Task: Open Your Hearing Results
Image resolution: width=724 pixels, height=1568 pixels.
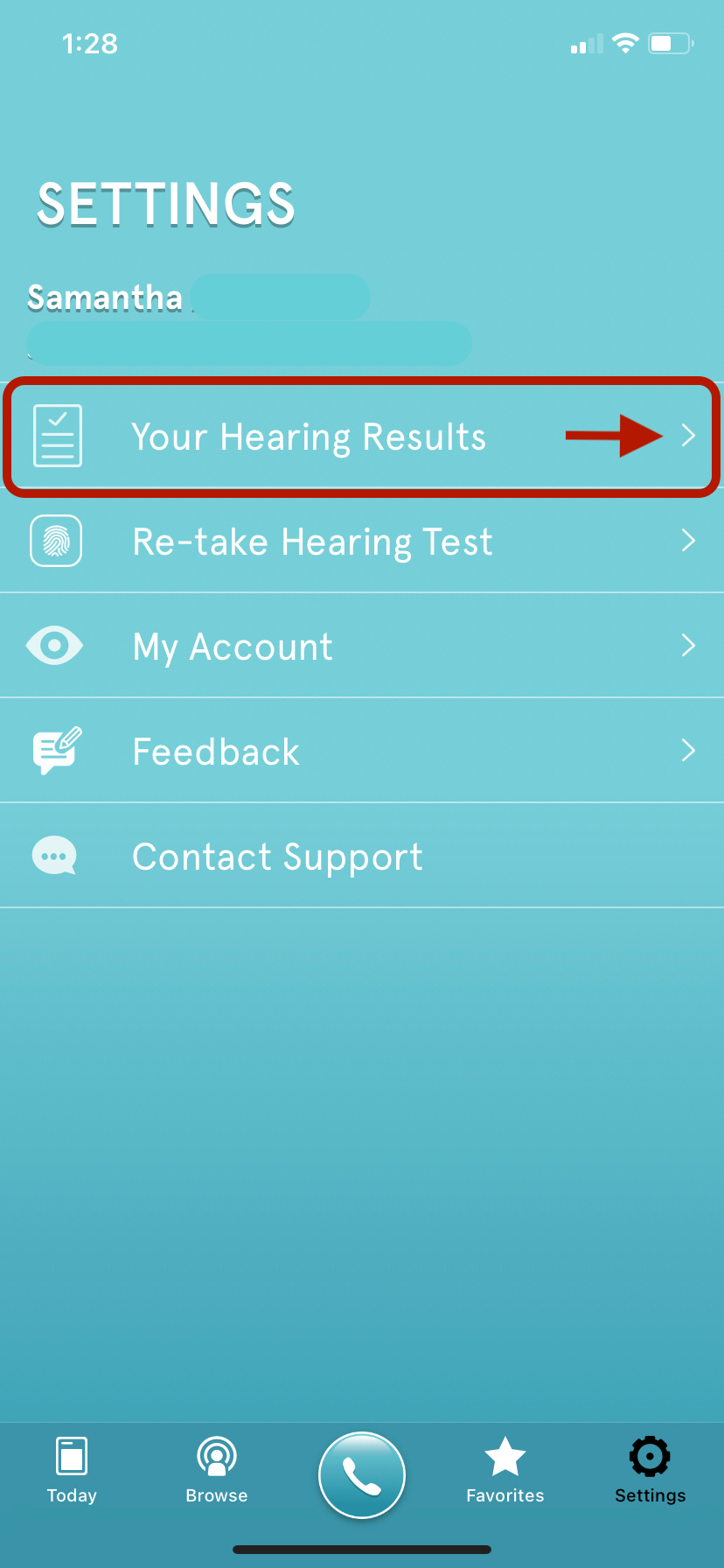Action: click(308, 437)
